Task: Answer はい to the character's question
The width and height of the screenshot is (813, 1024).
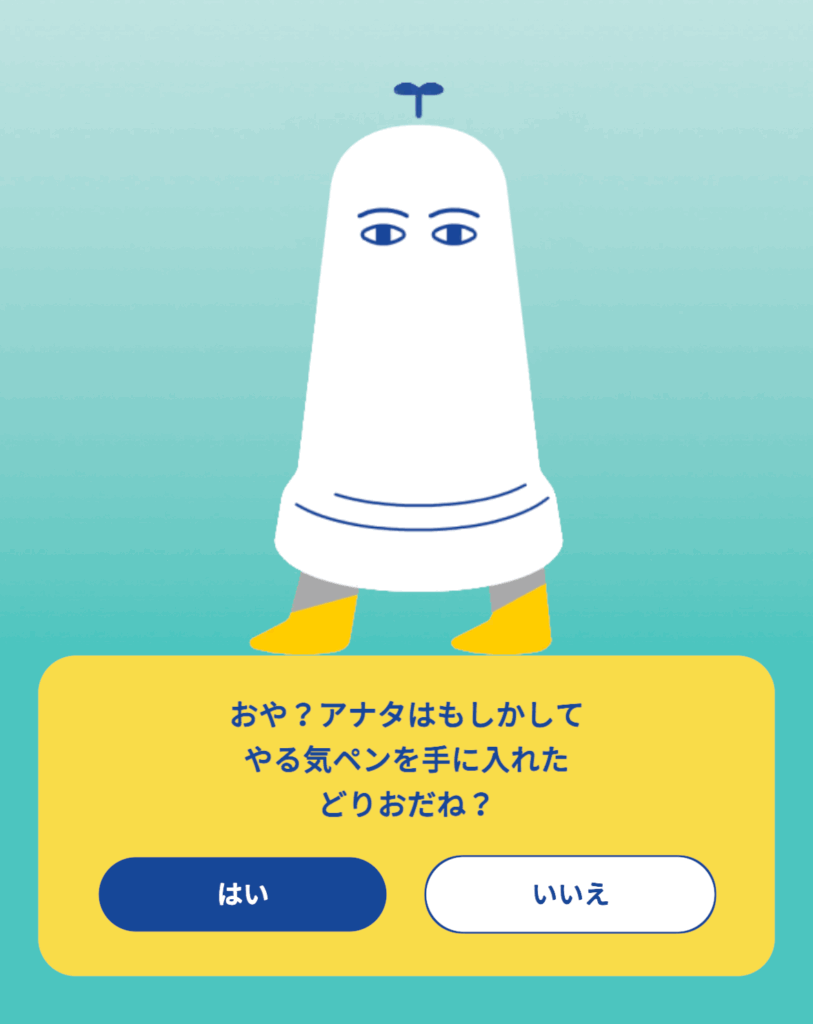Action: [242, 894]
